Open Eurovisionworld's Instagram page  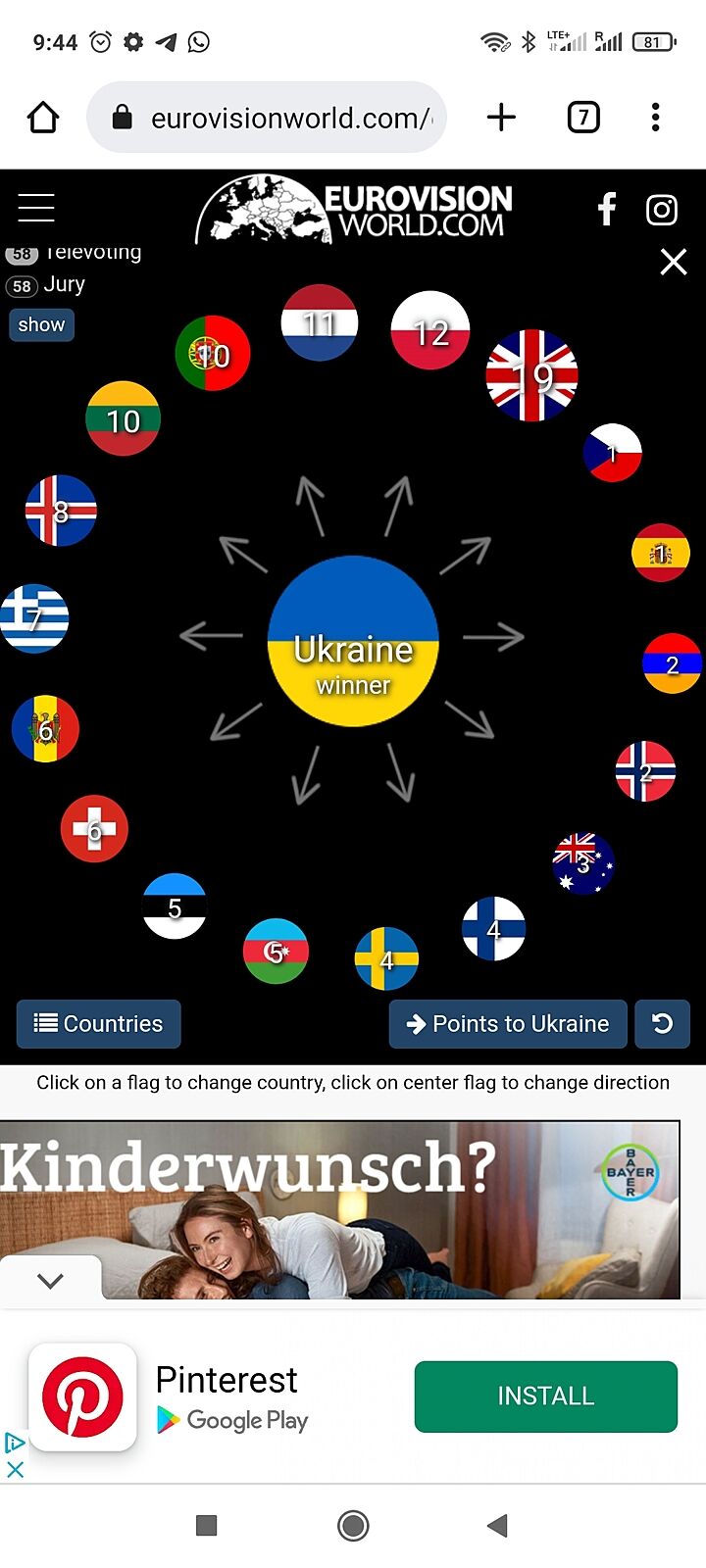tap(662, 210)
